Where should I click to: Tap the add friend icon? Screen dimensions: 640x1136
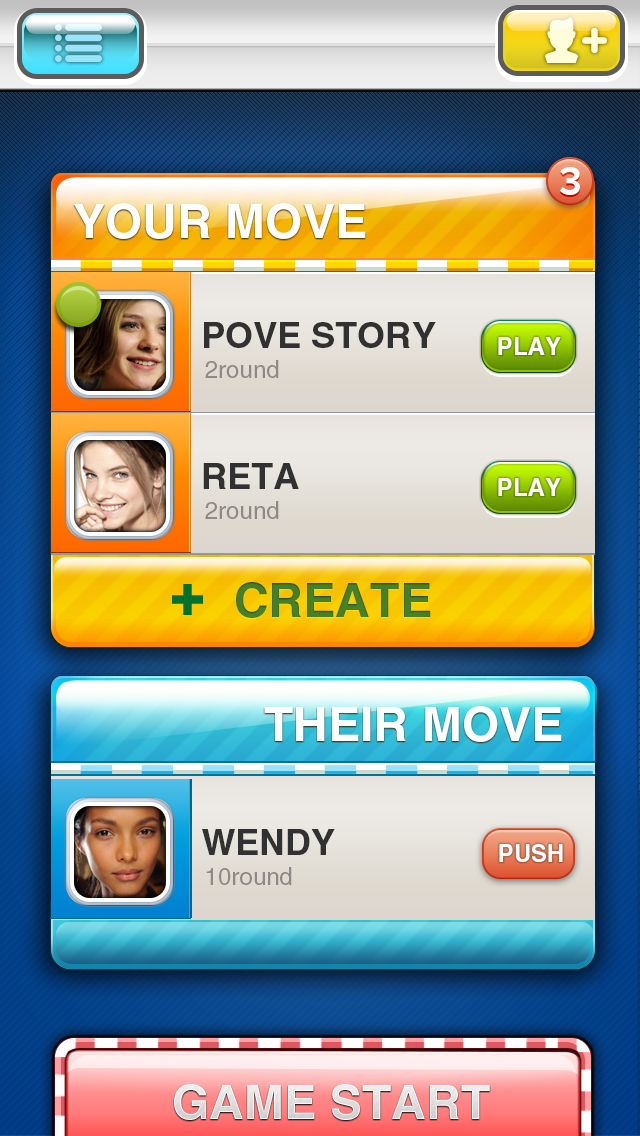pos(561,41)
